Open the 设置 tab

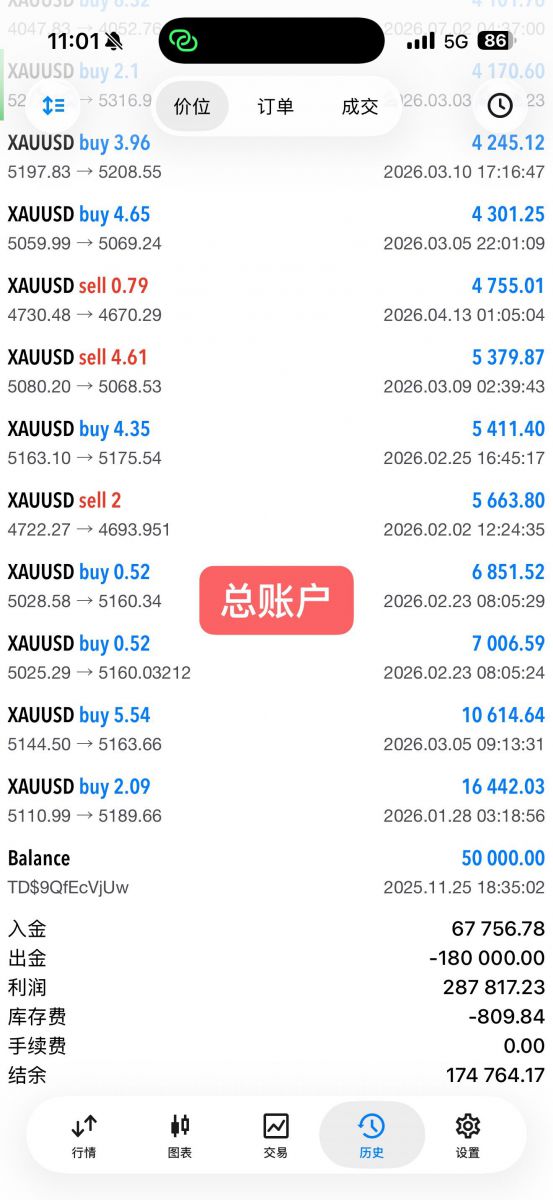coord(468,1136)
